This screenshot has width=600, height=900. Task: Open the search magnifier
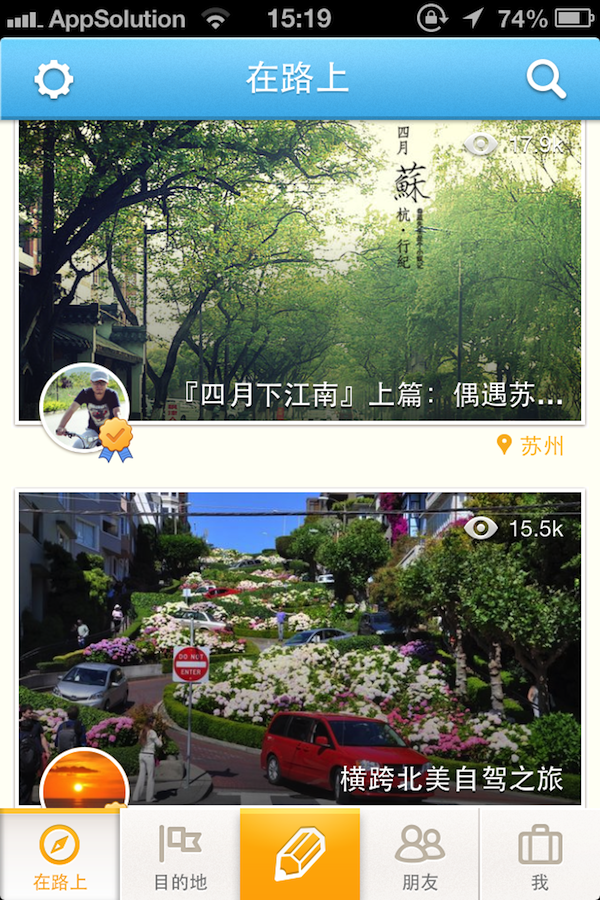tap(546, 80)
